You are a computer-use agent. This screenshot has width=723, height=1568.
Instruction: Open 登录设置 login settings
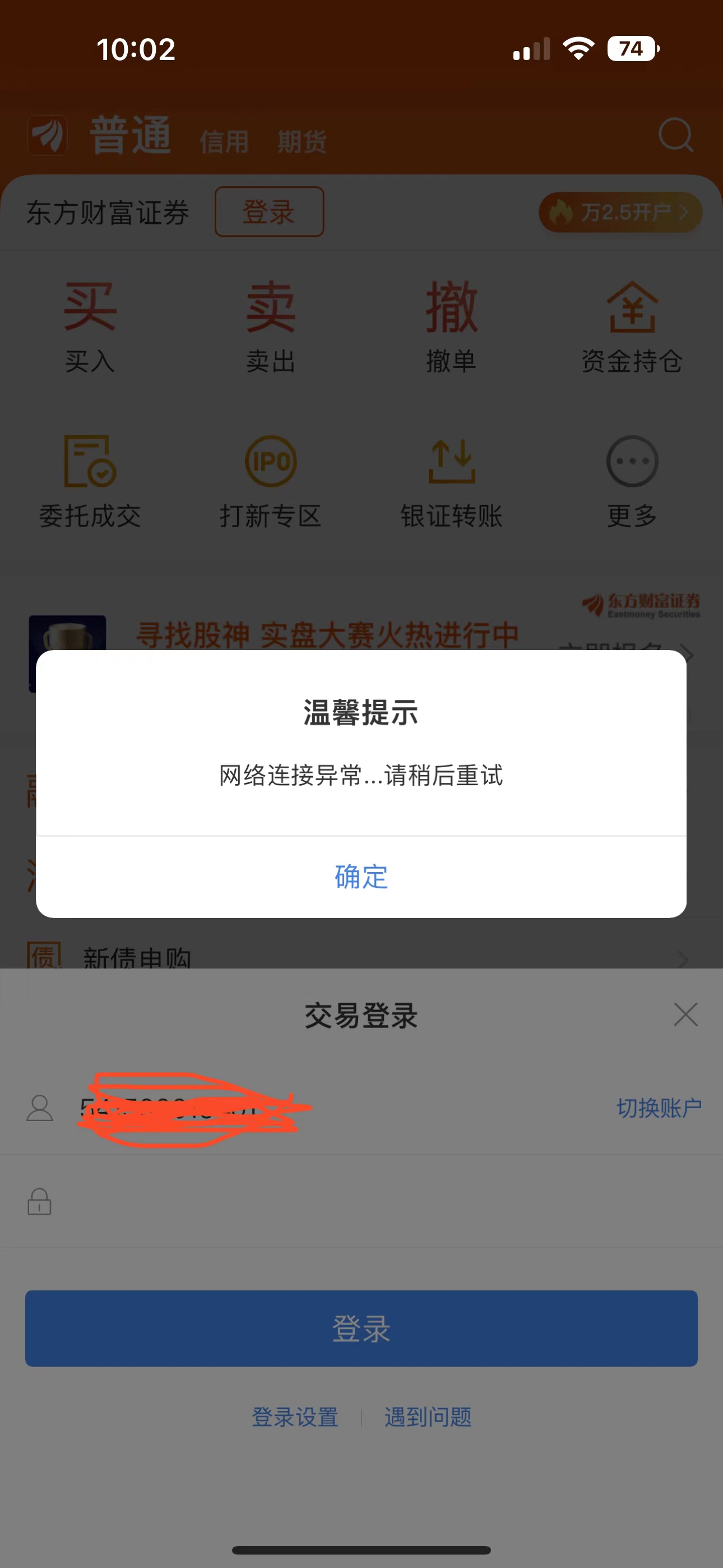295,1417
